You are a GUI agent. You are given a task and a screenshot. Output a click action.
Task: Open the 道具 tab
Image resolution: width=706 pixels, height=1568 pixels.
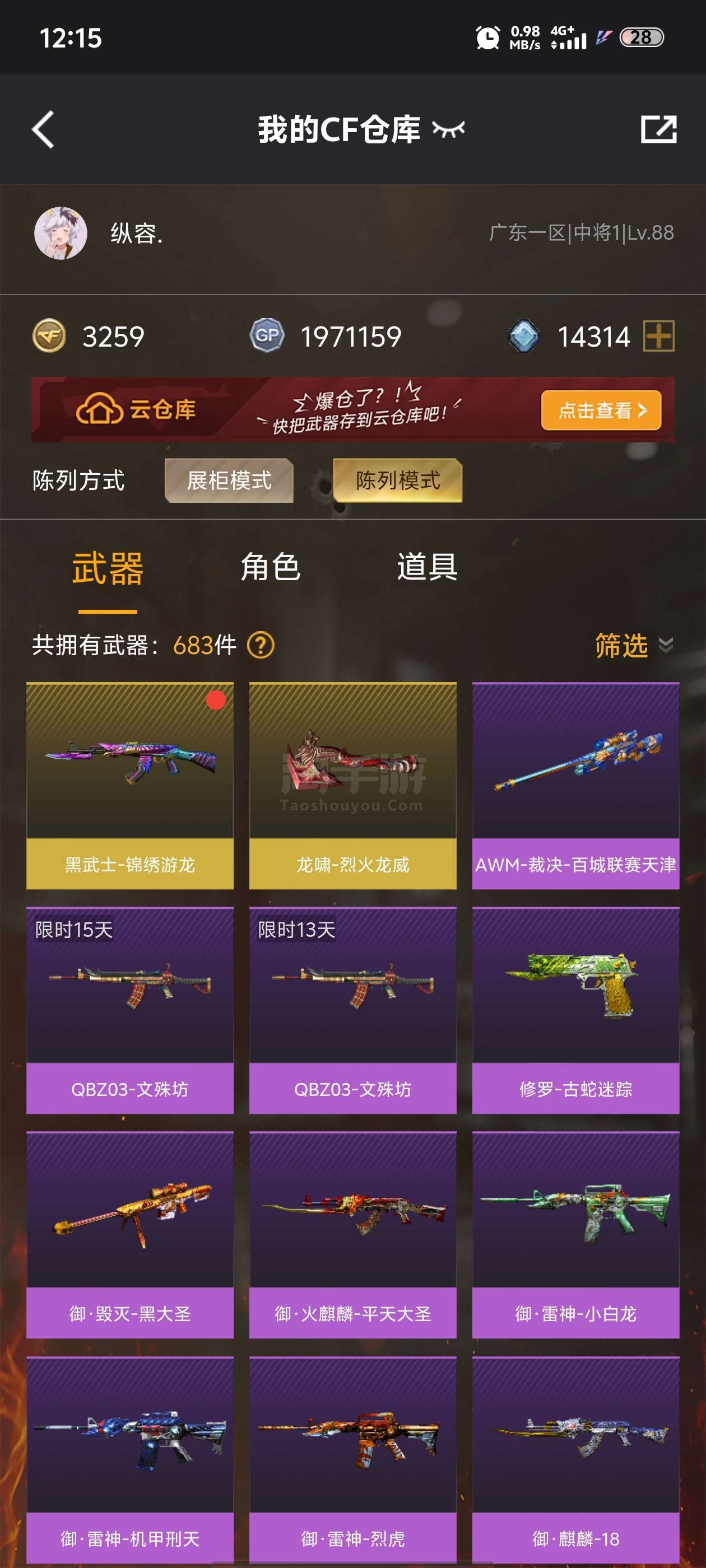[x=427, y=567]
